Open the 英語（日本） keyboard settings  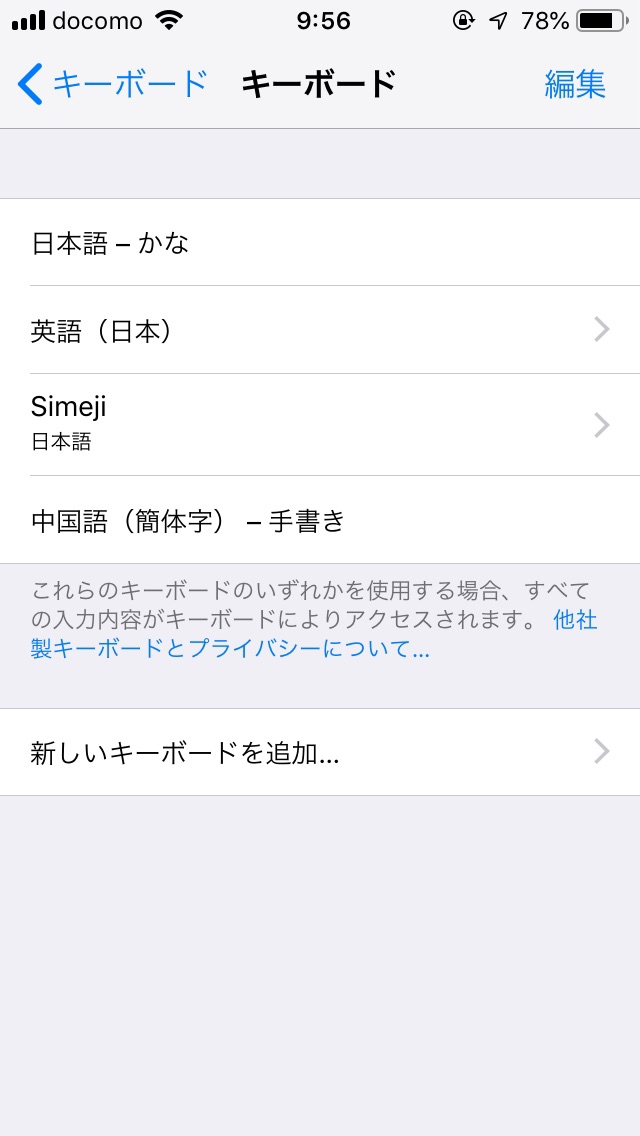320,330
